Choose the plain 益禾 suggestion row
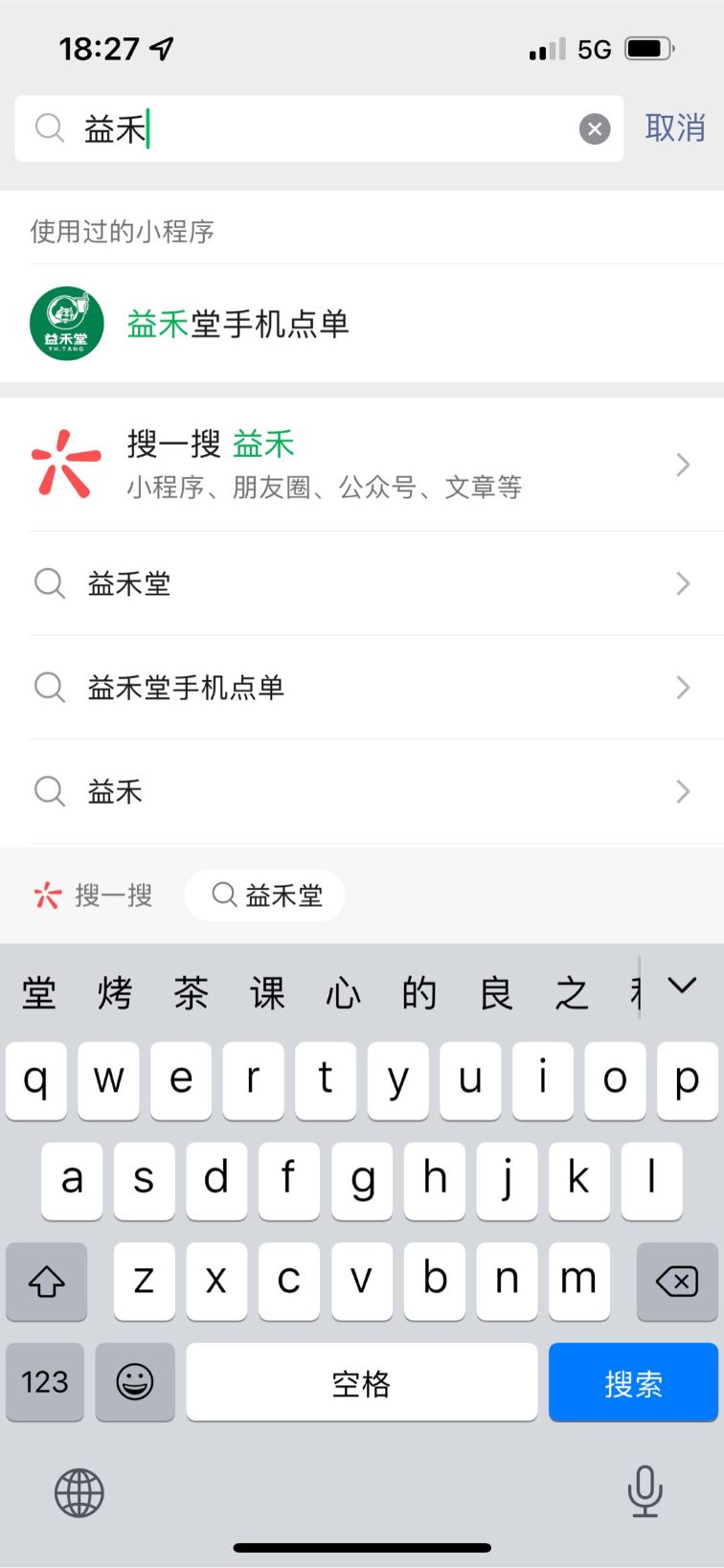 click(x=362, y=791)
